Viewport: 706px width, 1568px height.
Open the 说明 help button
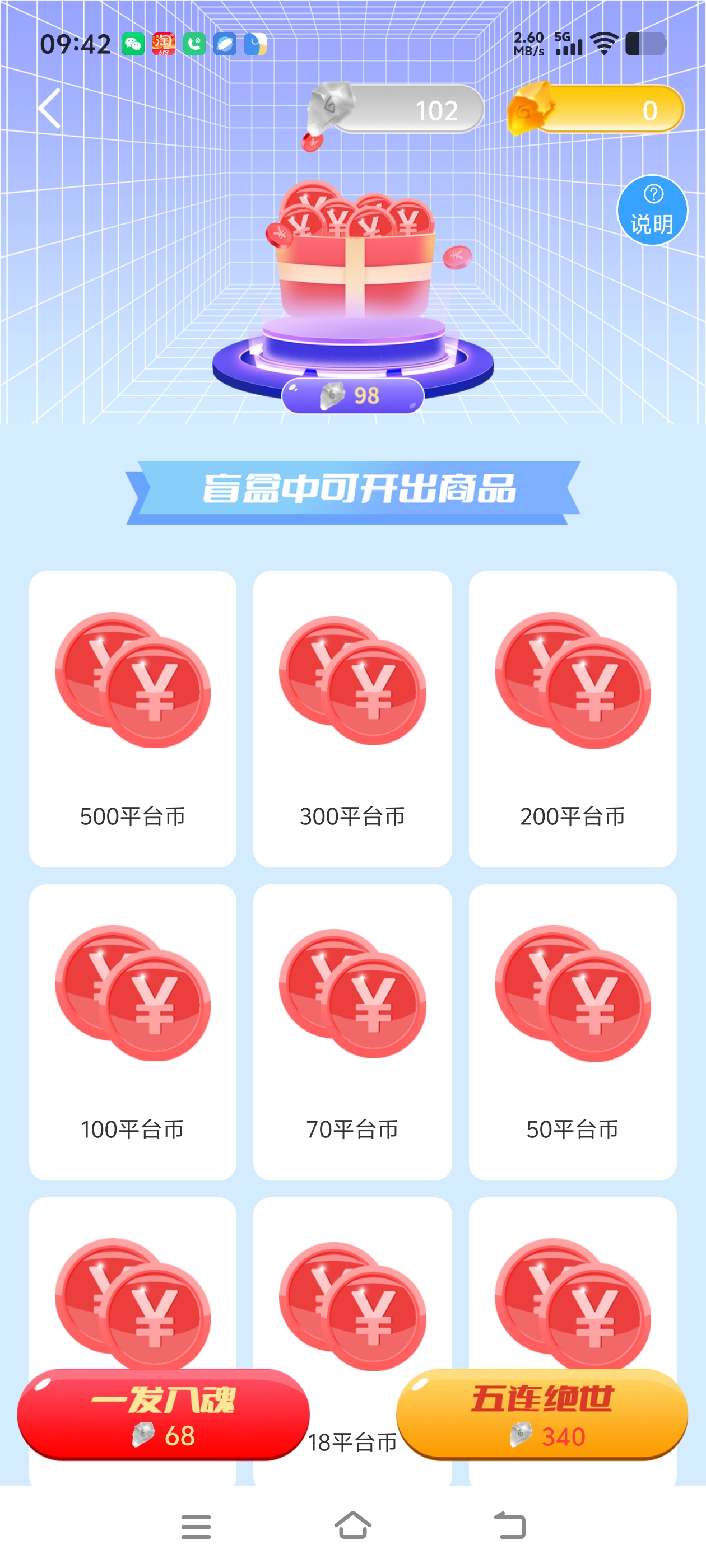(x=652, y=211)
